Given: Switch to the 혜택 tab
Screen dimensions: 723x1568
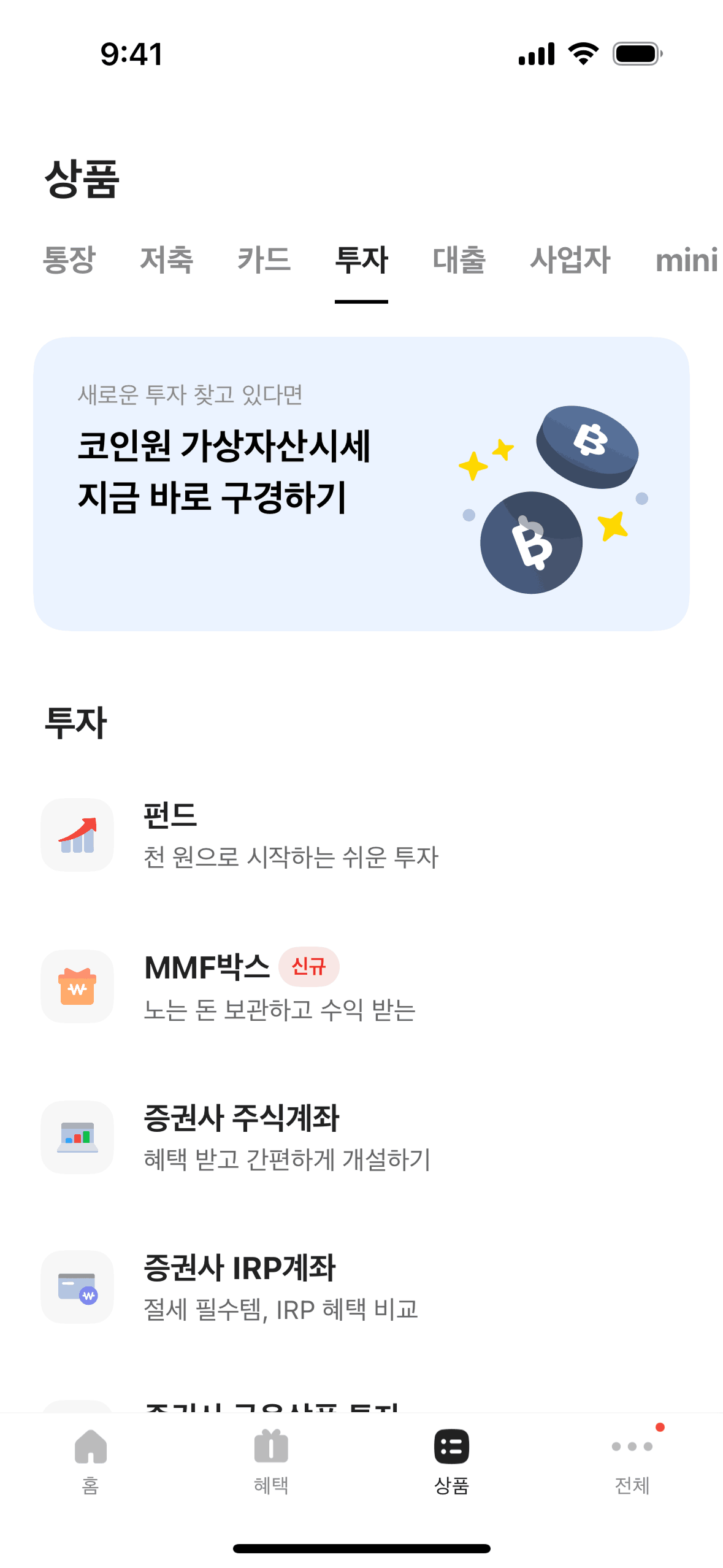Looking at the screenshot, I should point(271,1459).
